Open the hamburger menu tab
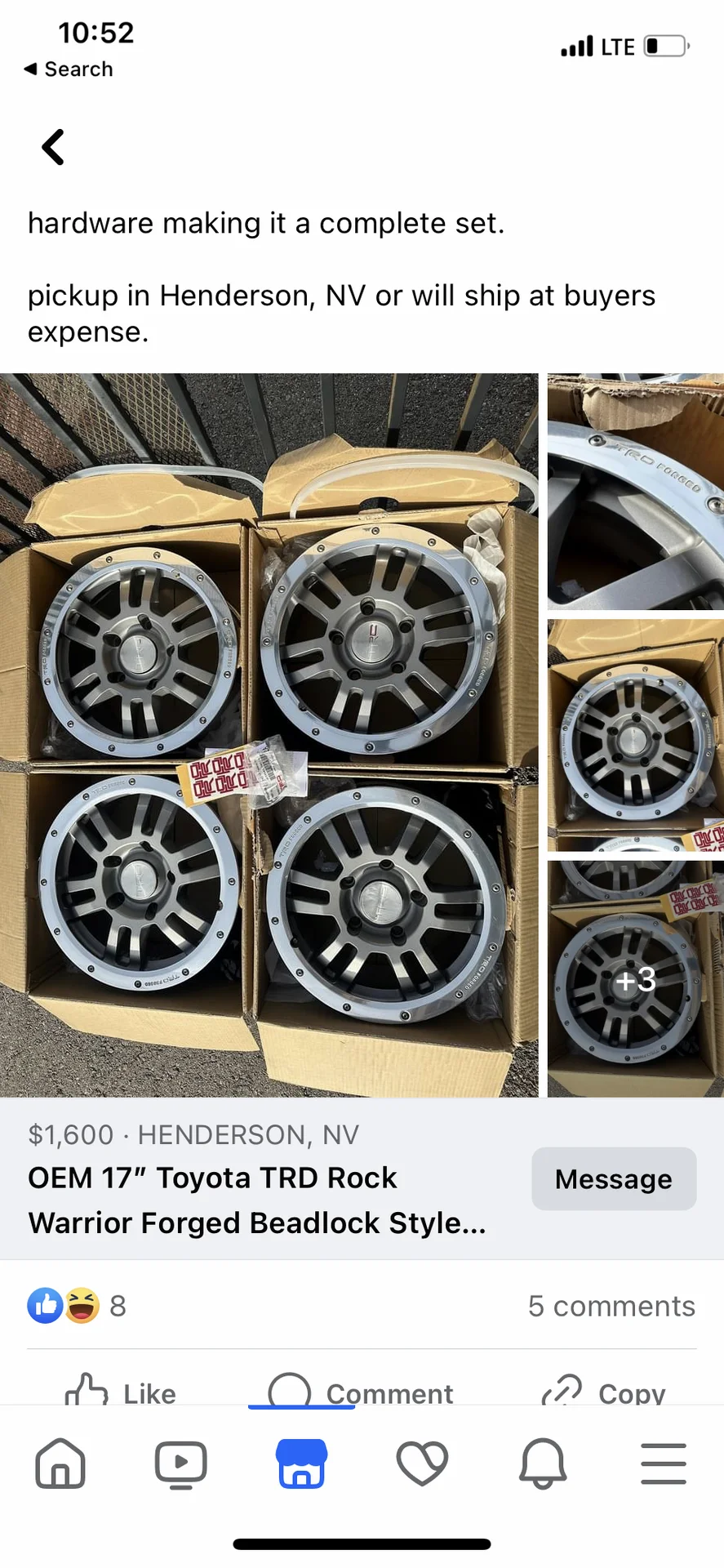The height and width of the screenshot is (1568, 724). 663,1463
